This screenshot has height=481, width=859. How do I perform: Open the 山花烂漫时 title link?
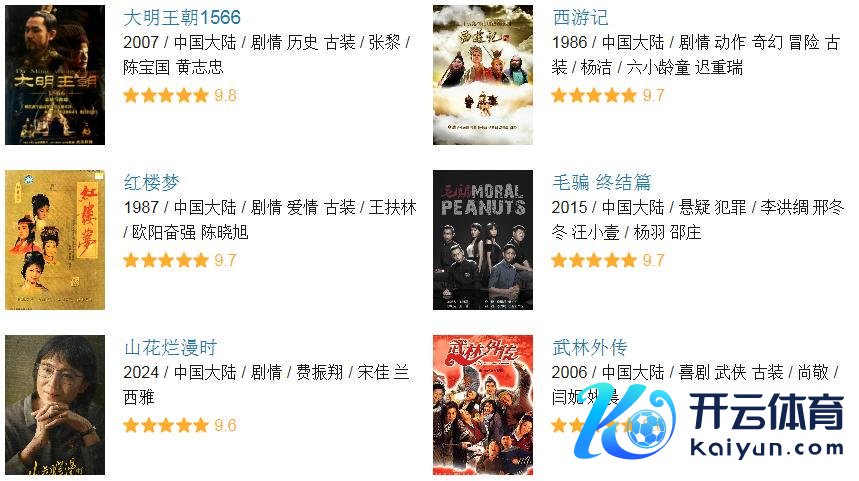pos(170,348)
